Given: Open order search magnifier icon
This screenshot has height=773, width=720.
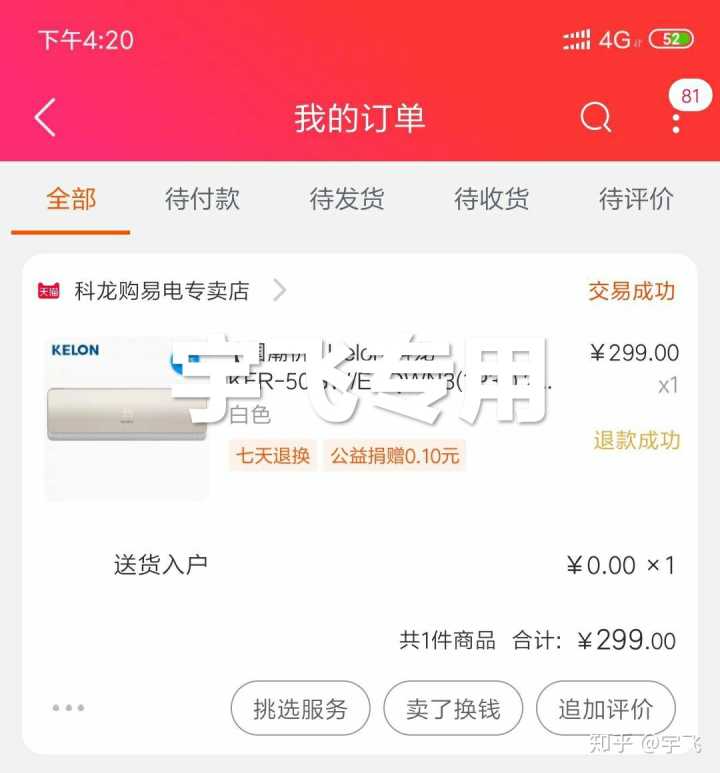Looking at the screenshot, I should tap(596, 118).
